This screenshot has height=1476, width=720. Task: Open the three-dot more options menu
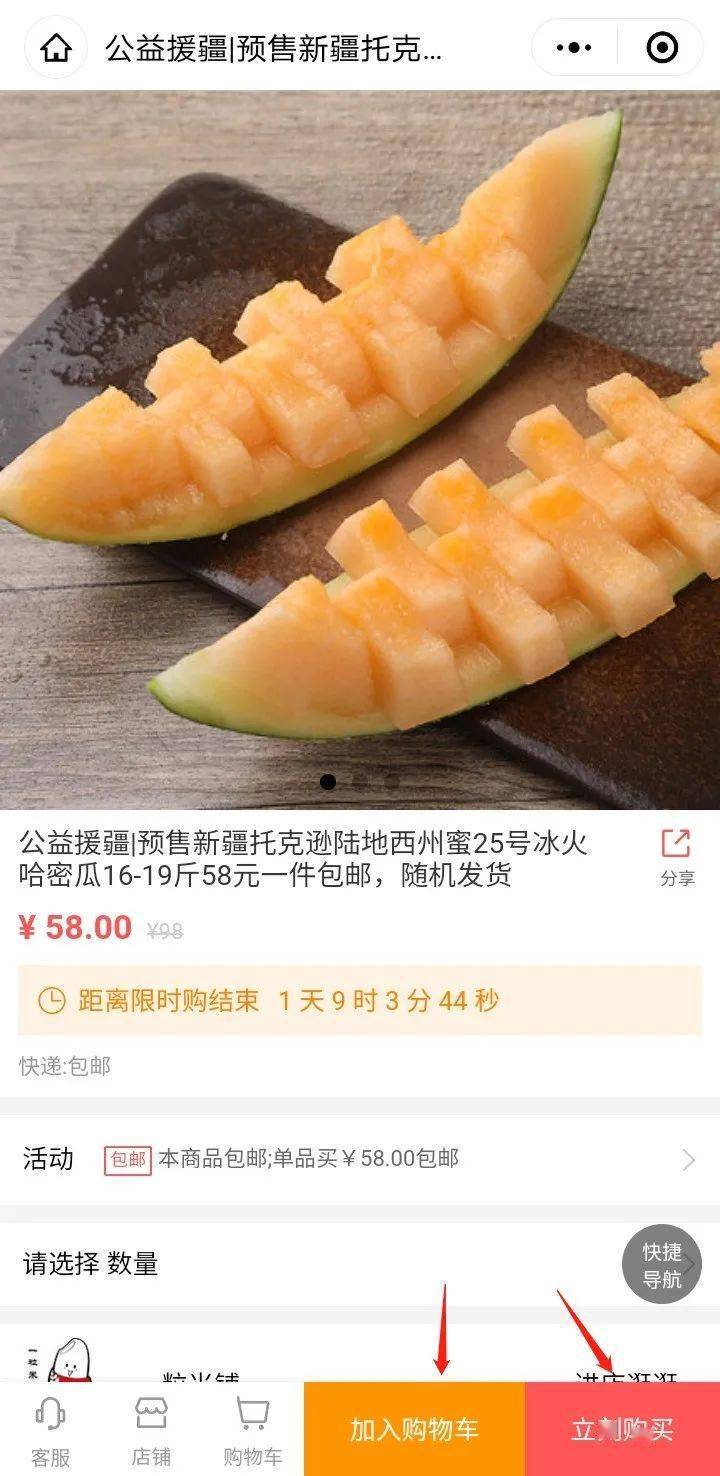point(573,47)
